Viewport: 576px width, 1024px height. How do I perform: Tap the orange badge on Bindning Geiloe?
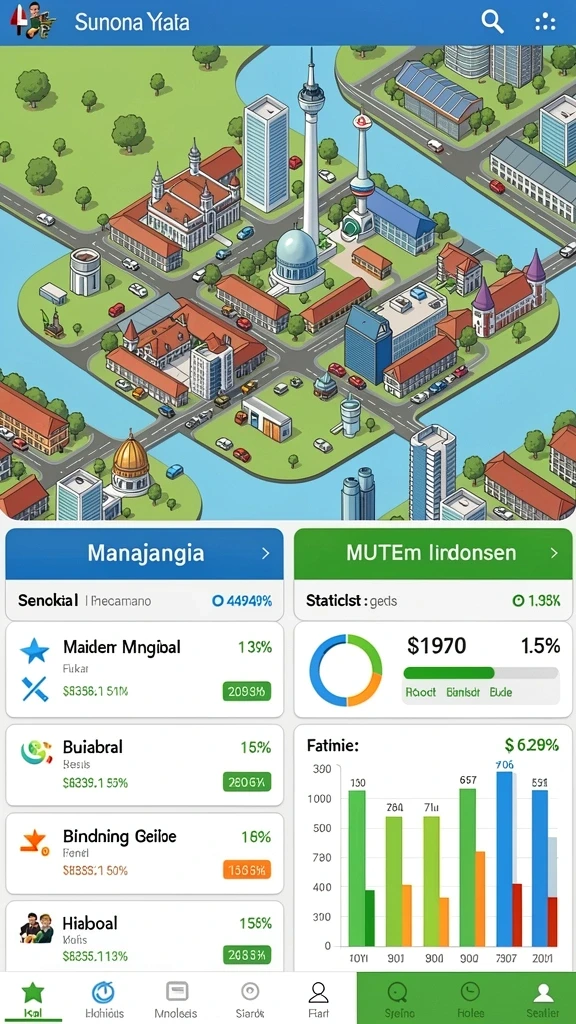(247, 870)
